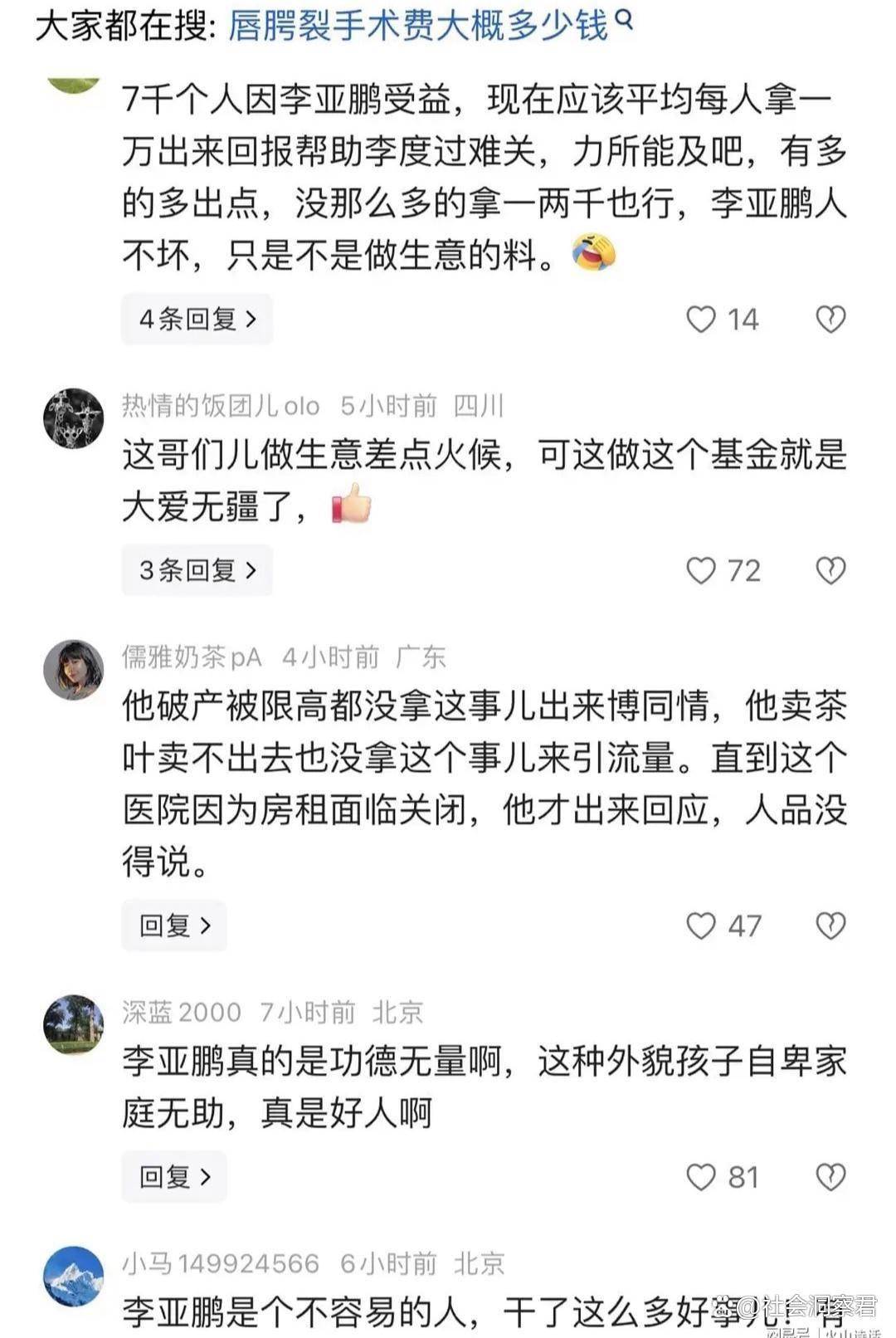The width and height of the screenshot is (896, 1338).
Task: Dislike 热情的饭团儿olo's comment
Action: point(830,571)
